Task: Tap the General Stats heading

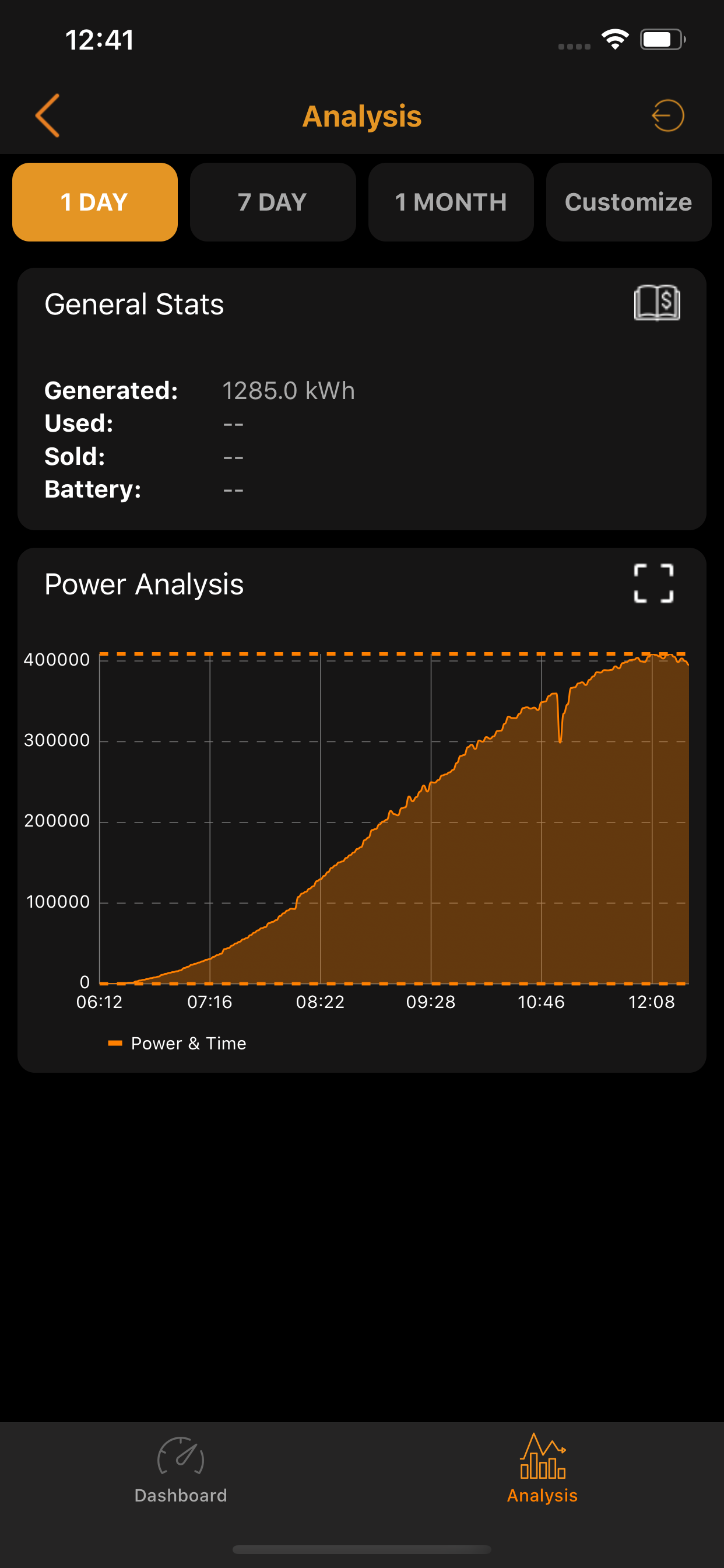Action: pyautogui.click(x=134, y=304)
